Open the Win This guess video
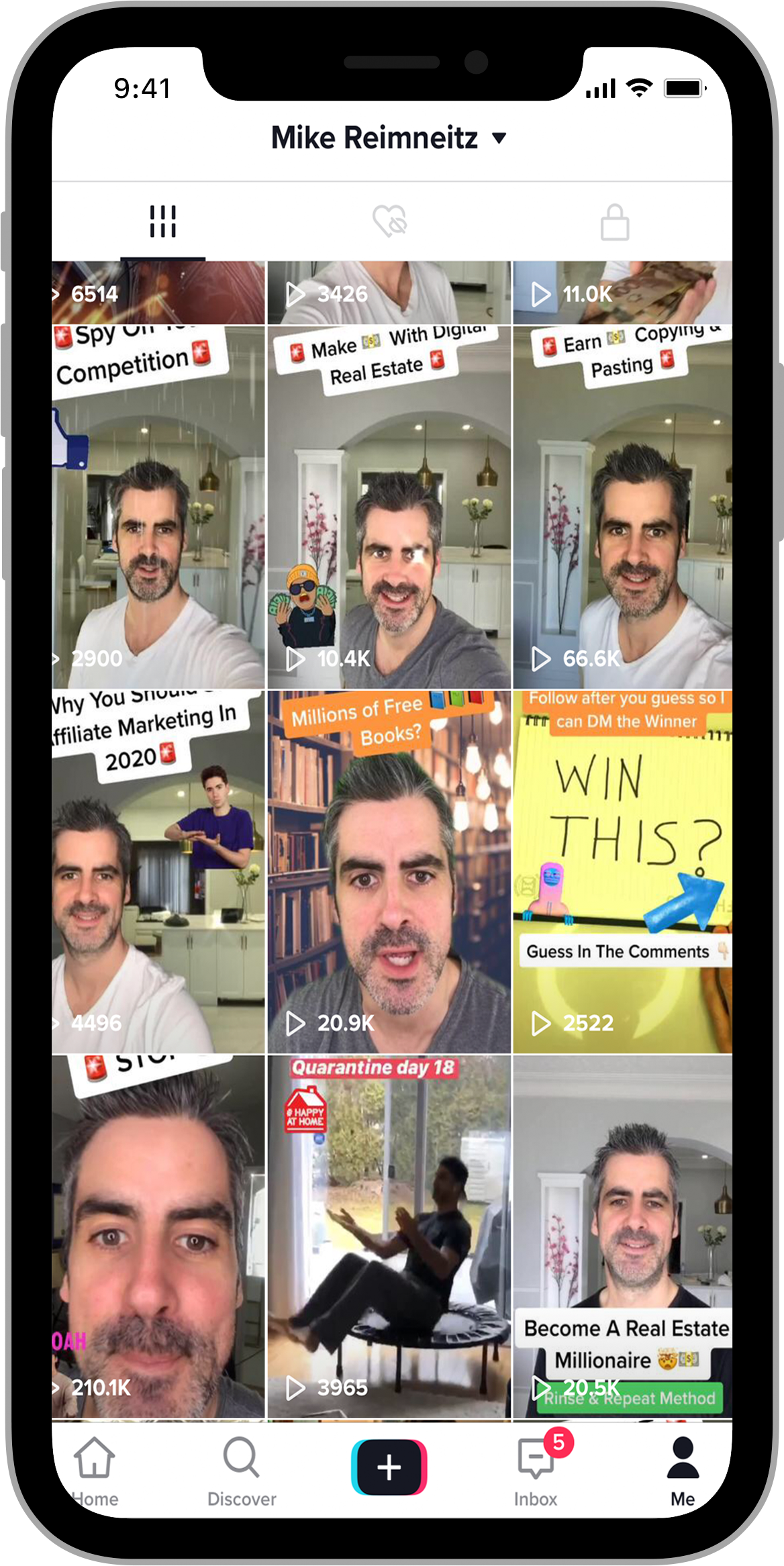Screen dimensions: 784x1566 (622, 871)
